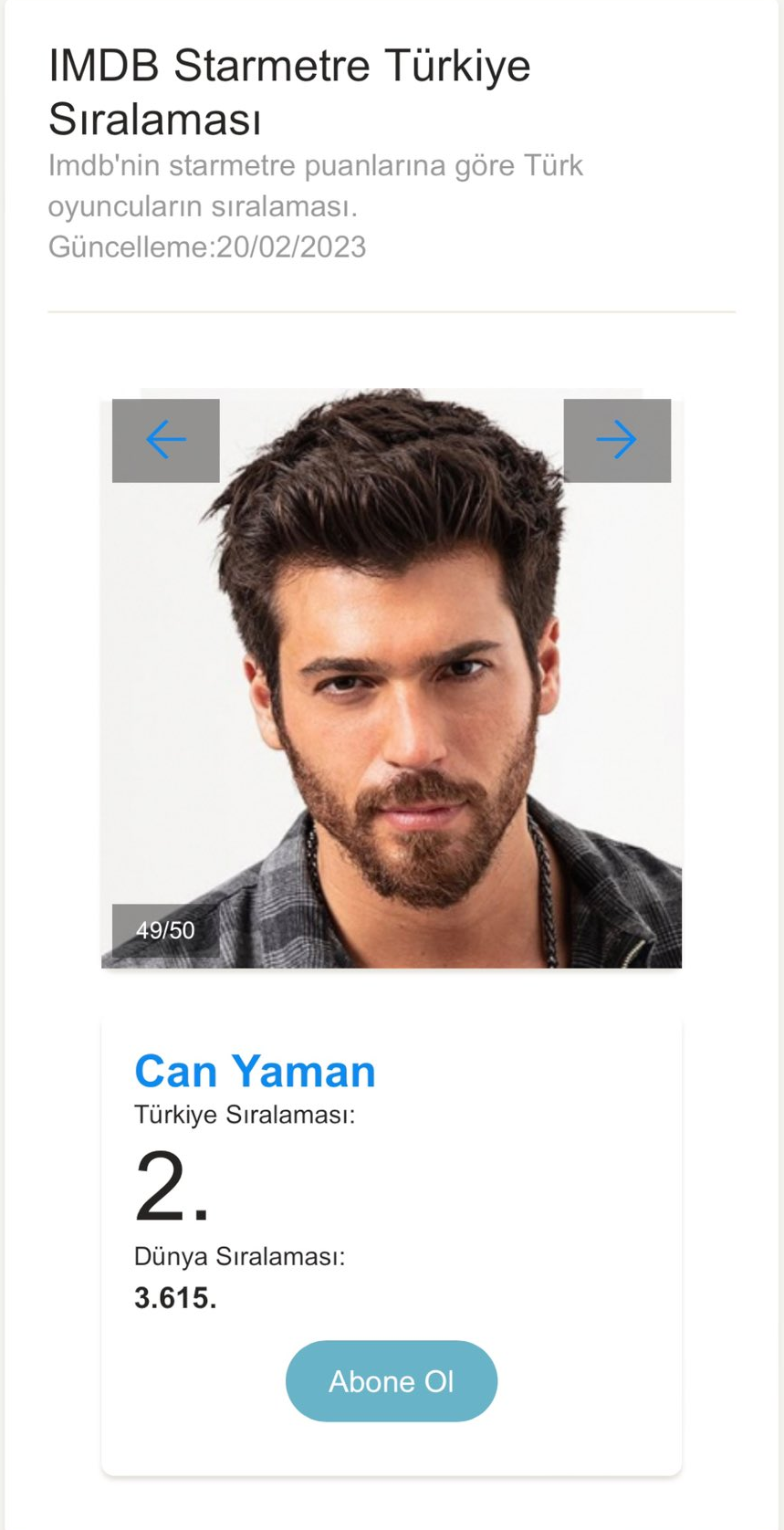Advance to the next actor slide

(x=617, y=440)
